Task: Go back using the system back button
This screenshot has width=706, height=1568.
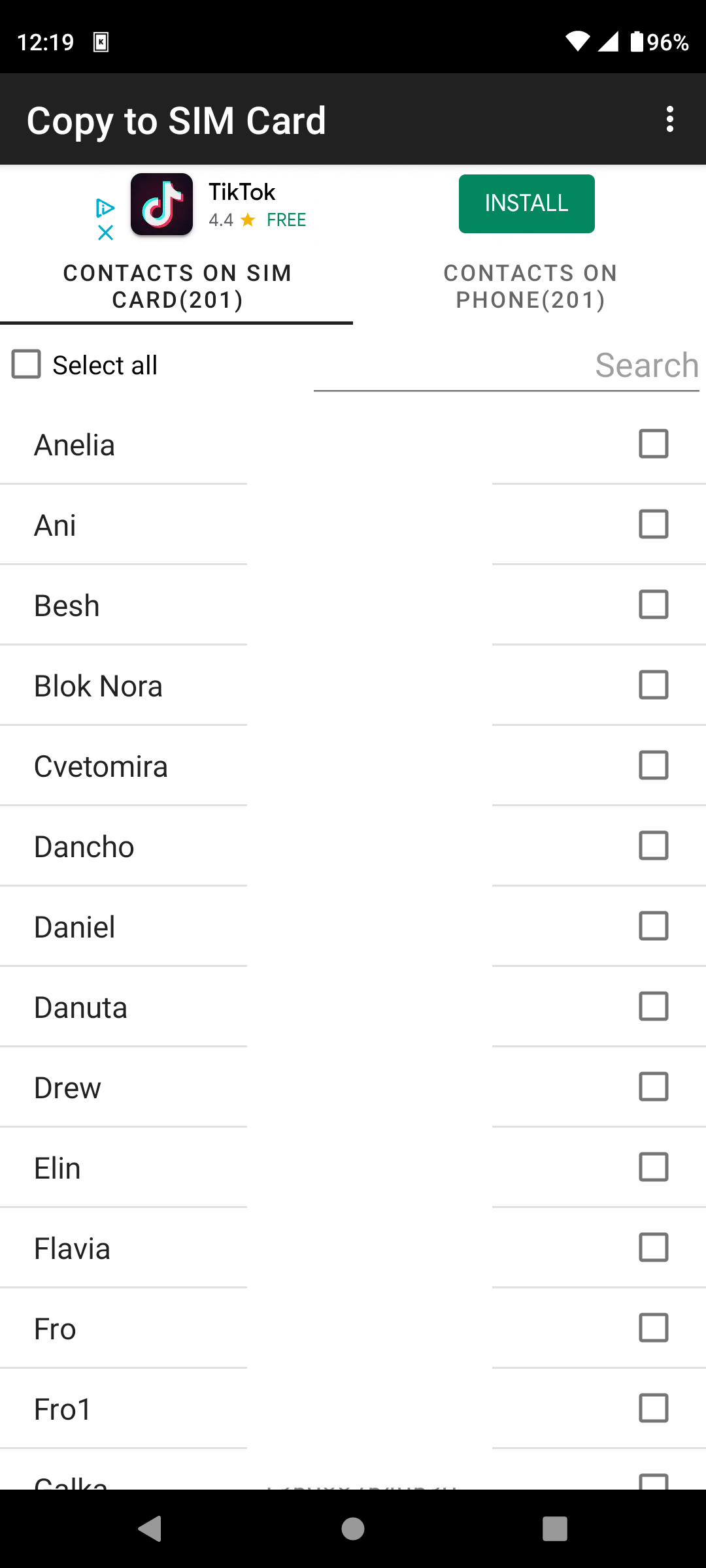Action: [x=150, y=1529]
